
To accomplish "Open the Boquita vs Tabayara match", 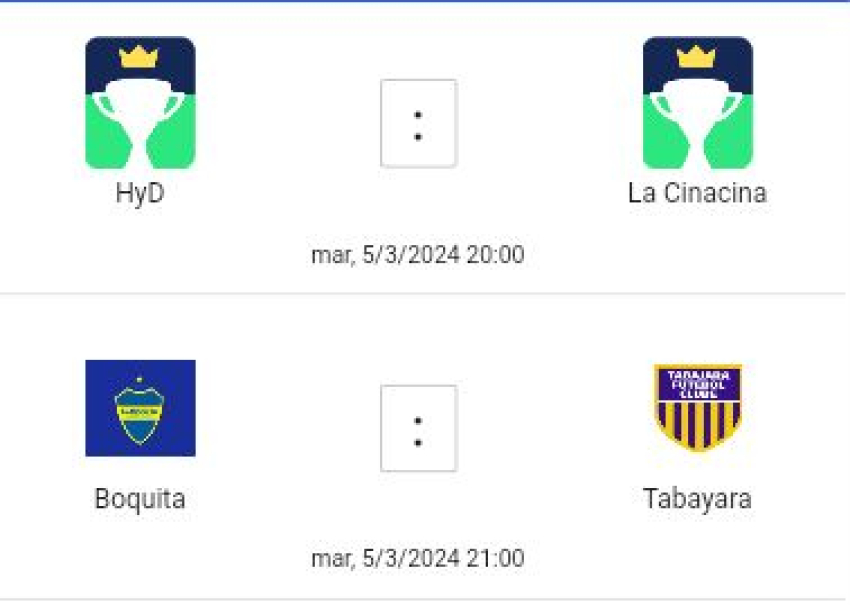I will point(417,558).
